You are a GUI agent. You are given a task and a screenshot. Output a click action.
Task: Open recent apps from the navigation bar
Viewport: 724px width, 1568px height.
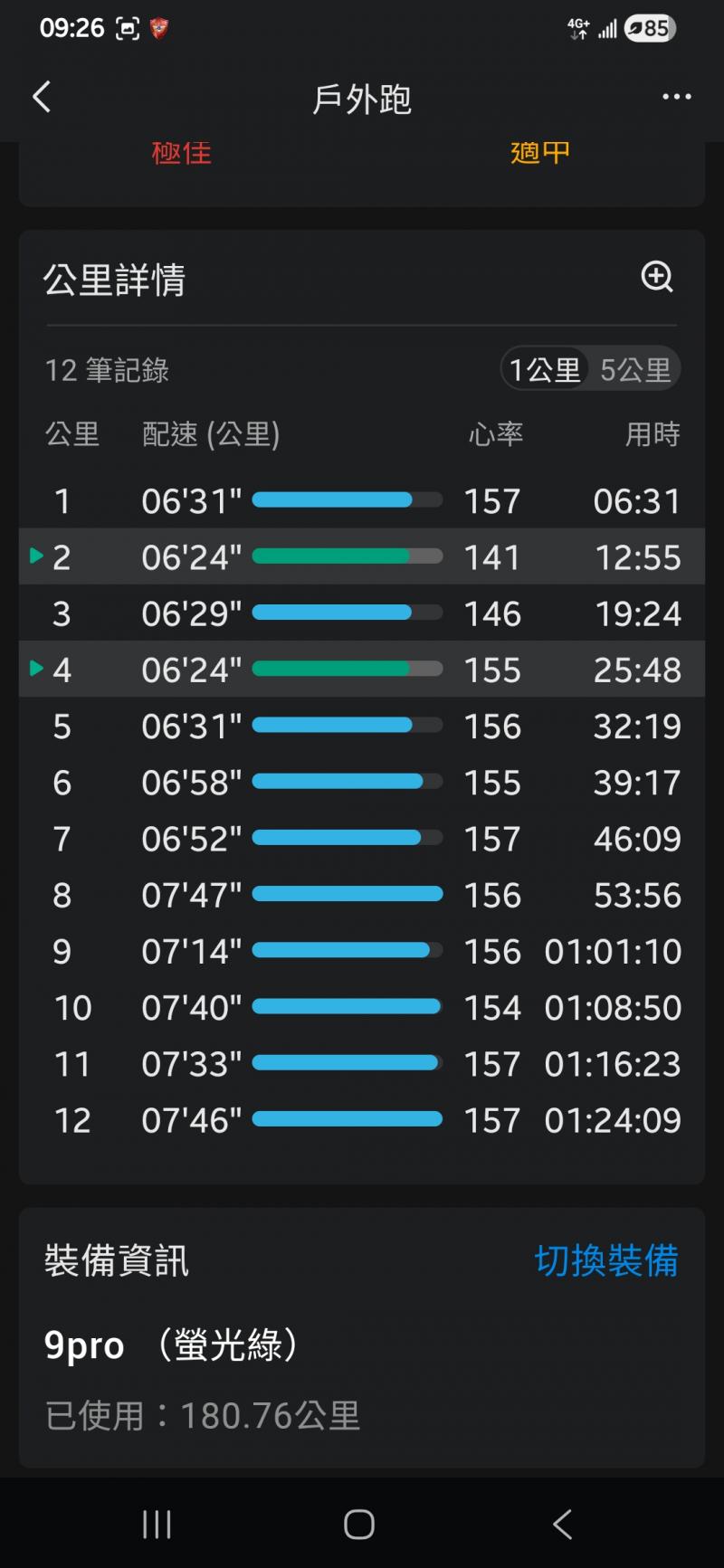tap(157, 1525)
